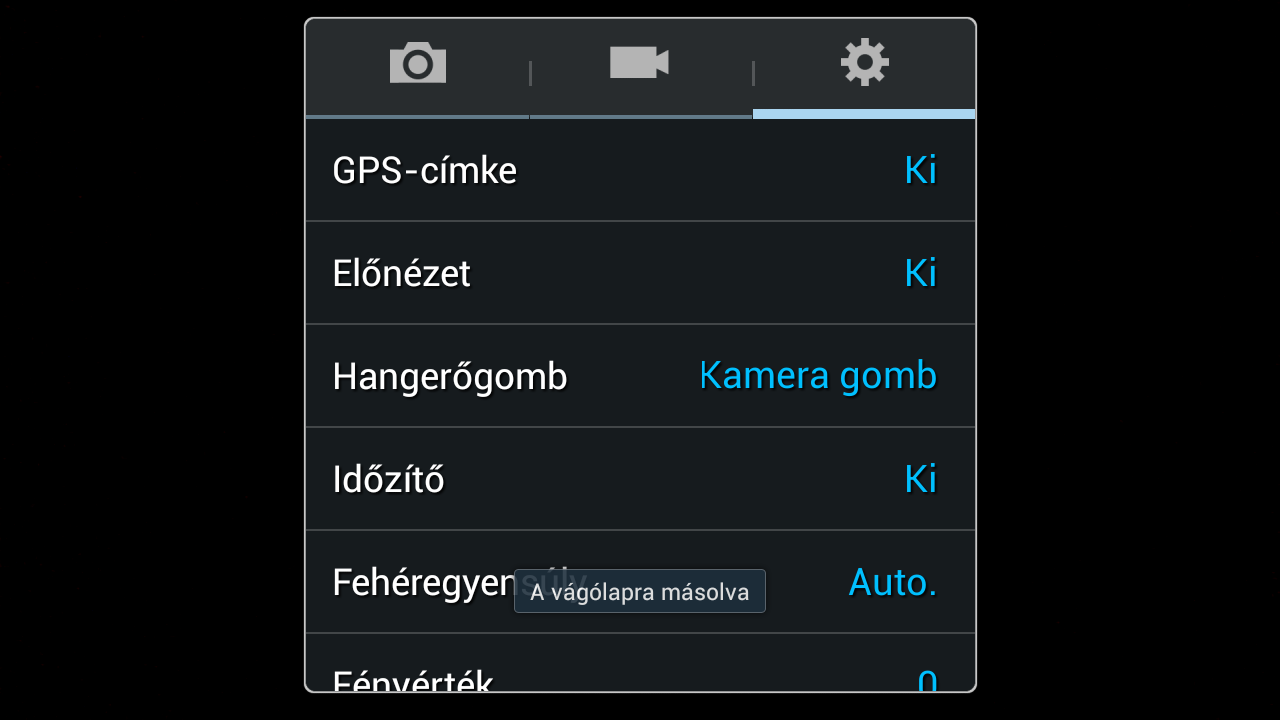Switch to the video camera tab
This screenshot has height=720, width=1280.
point(640,65)
